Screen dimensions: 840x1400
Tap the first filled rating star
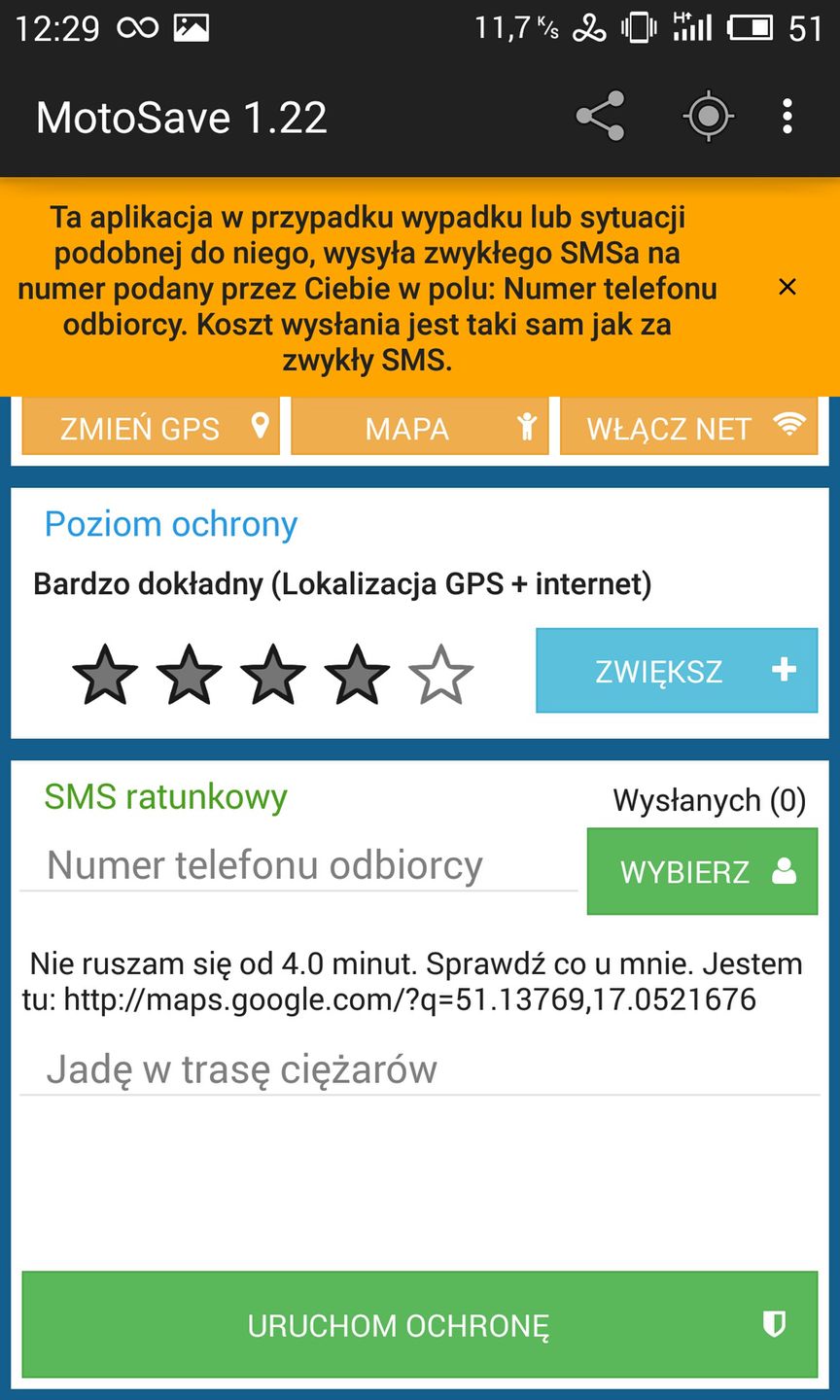[x=103, y=671]
